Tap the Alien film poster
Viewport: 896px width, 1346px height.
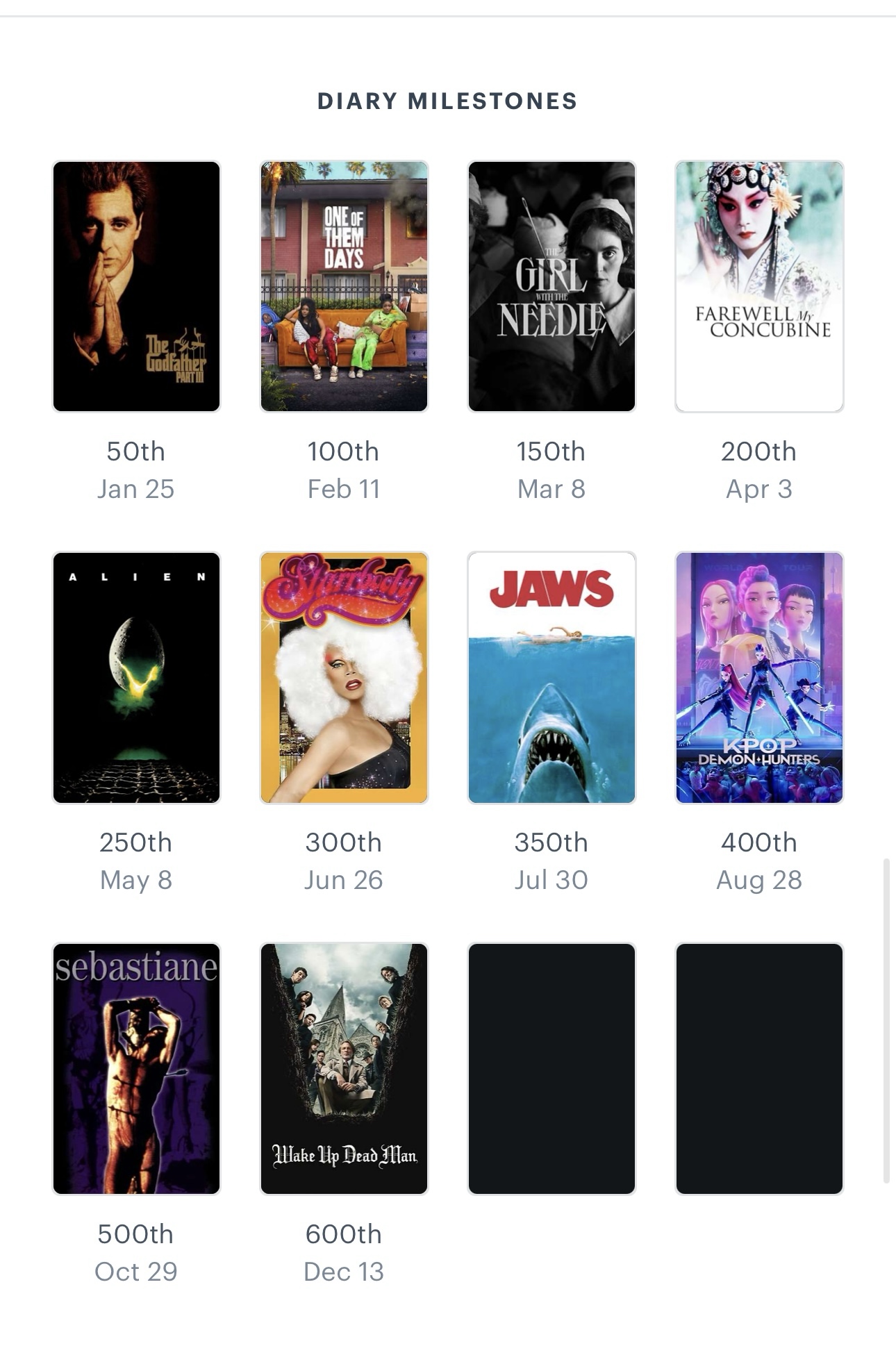[136, 677]
